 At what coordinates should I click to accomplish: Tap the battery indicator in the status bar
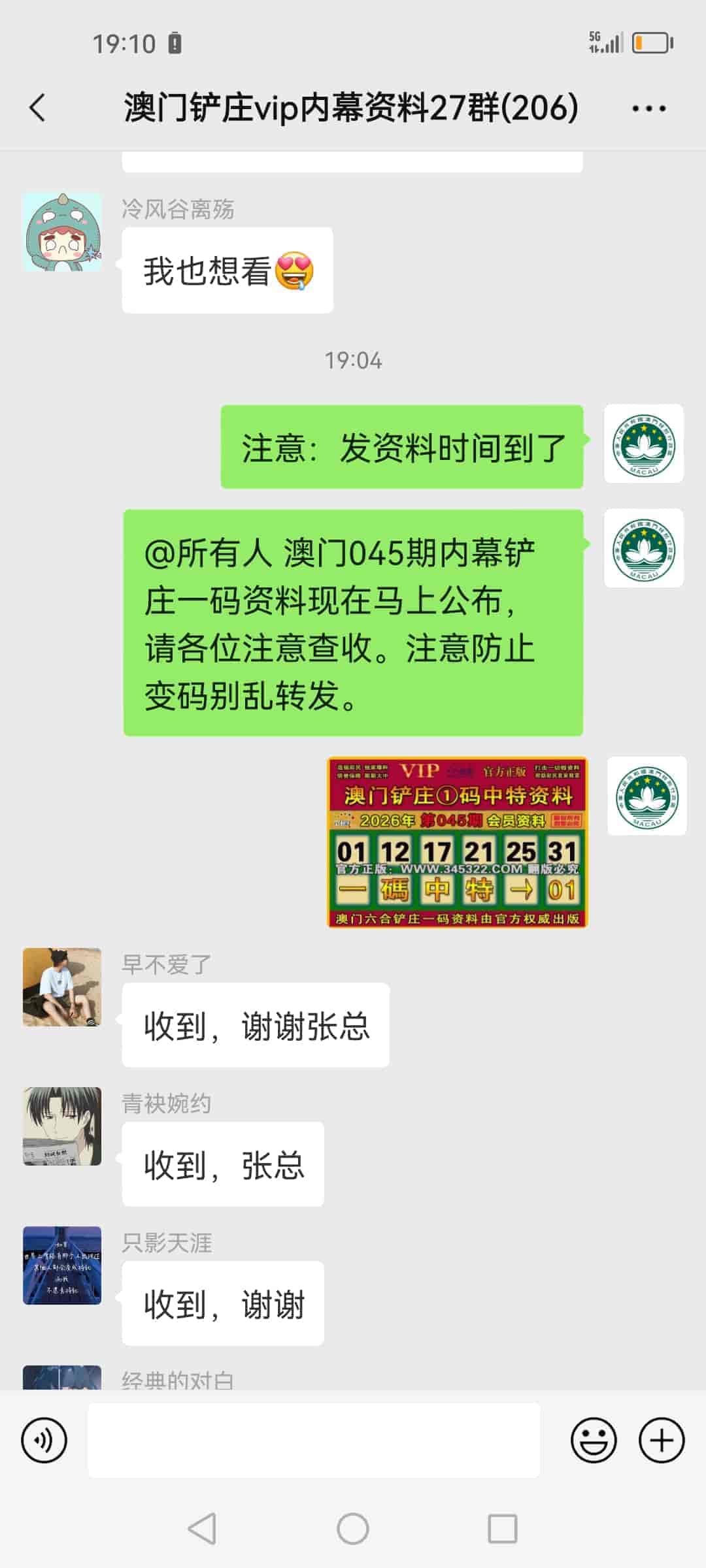pyautogui.click(x=650, y=42)
